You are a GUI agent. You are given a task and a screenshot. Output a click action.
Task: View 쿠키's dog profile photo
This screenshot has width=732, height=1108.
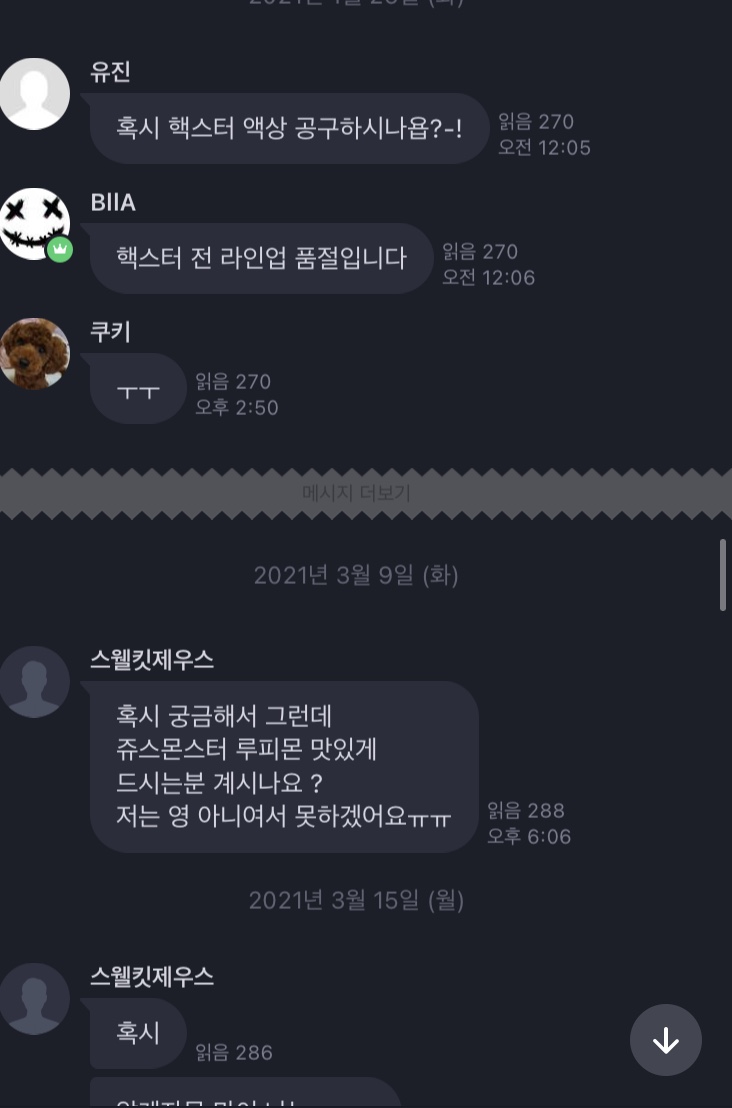35,354
